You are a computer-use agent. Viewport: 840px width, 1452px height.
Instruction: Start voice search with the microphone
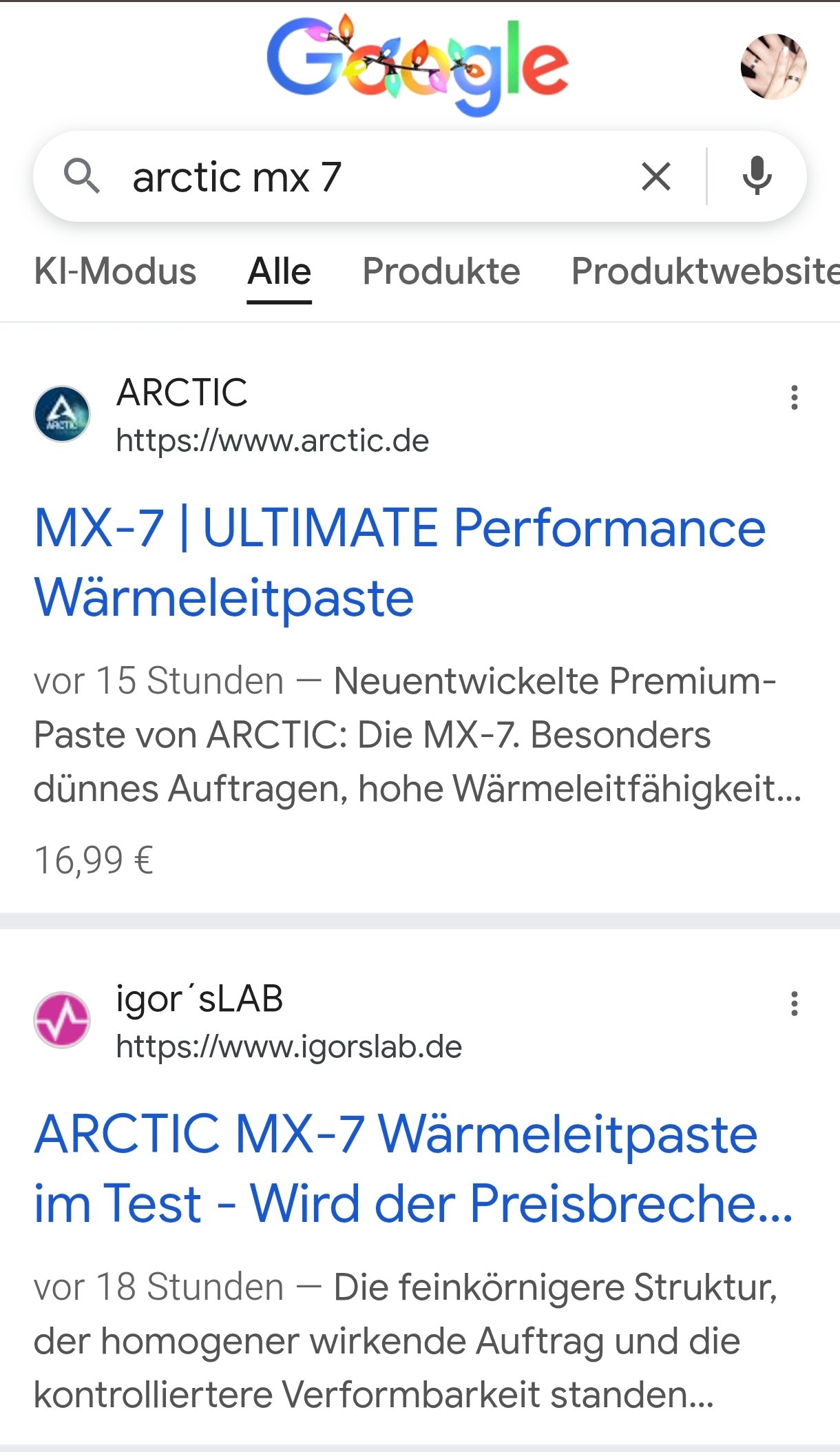click(757, 176)
